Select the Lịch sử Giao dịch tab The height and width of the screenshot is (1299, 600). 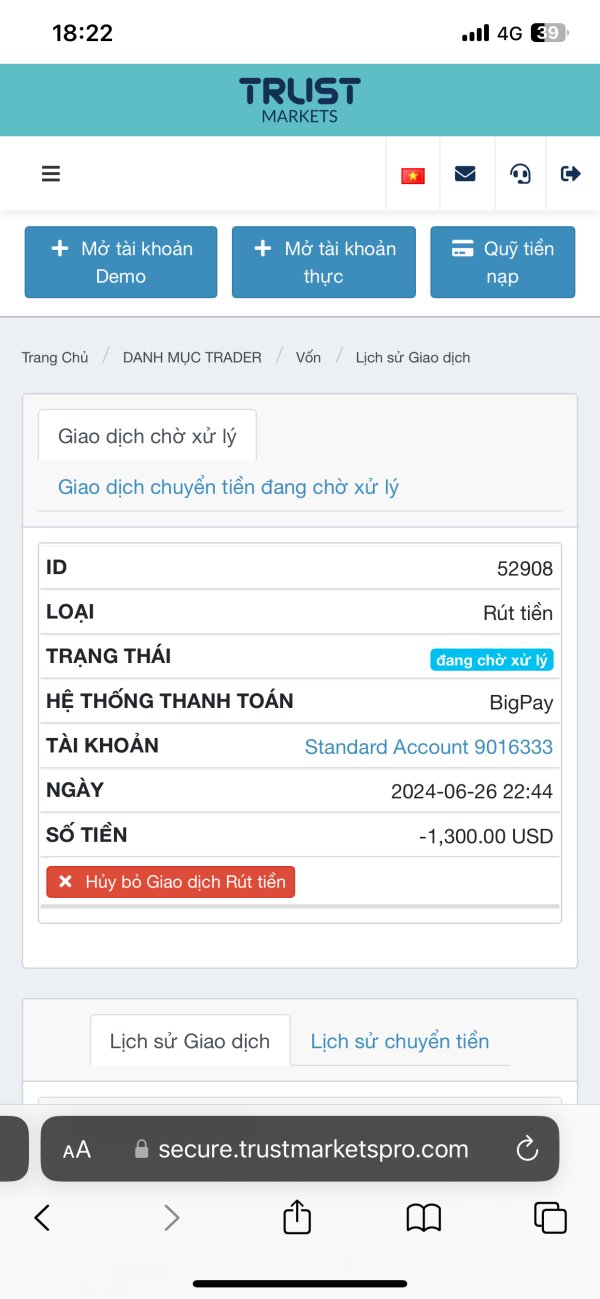[190, 1041]
